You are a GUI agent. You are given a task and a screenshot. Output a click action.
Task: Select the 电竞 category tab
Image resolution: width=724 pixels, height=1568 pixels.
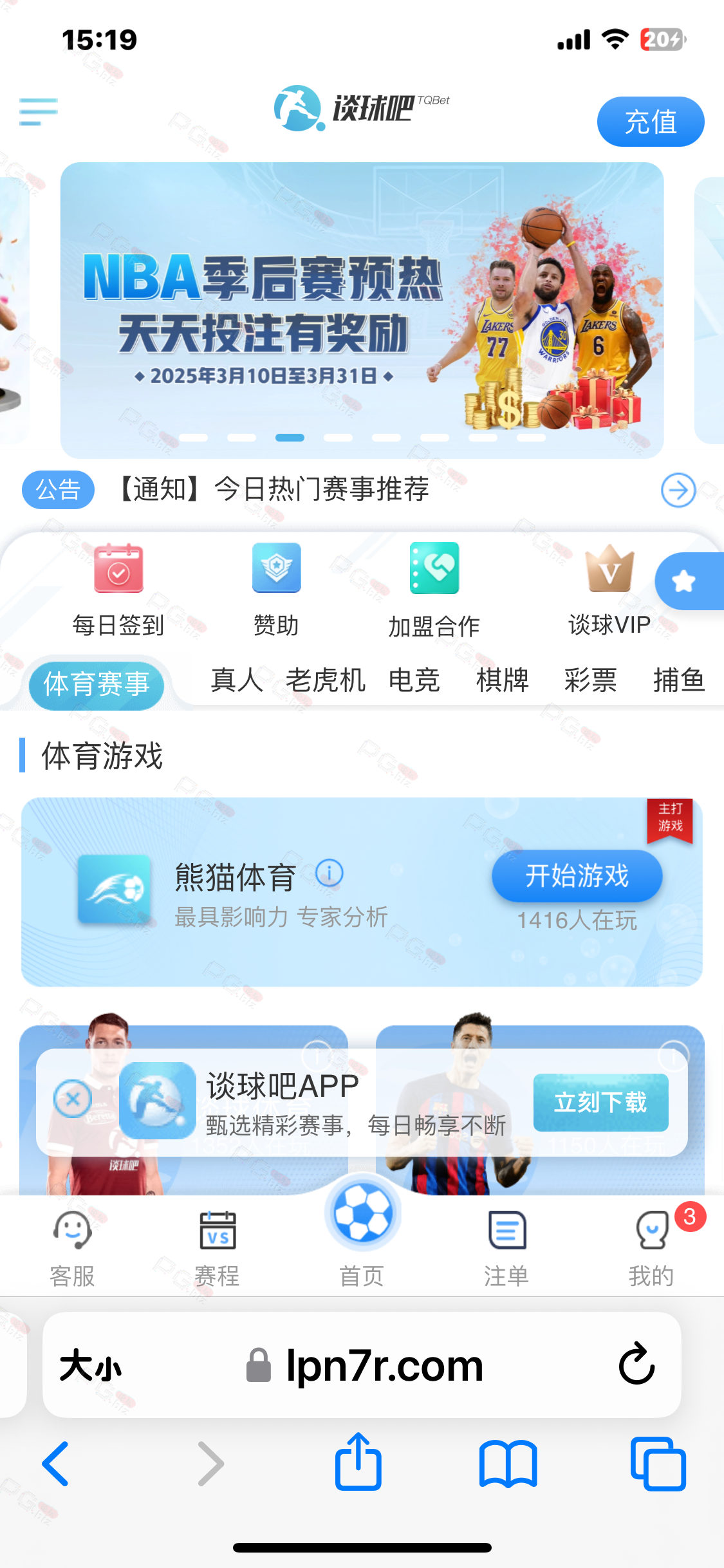click(414, 680)
